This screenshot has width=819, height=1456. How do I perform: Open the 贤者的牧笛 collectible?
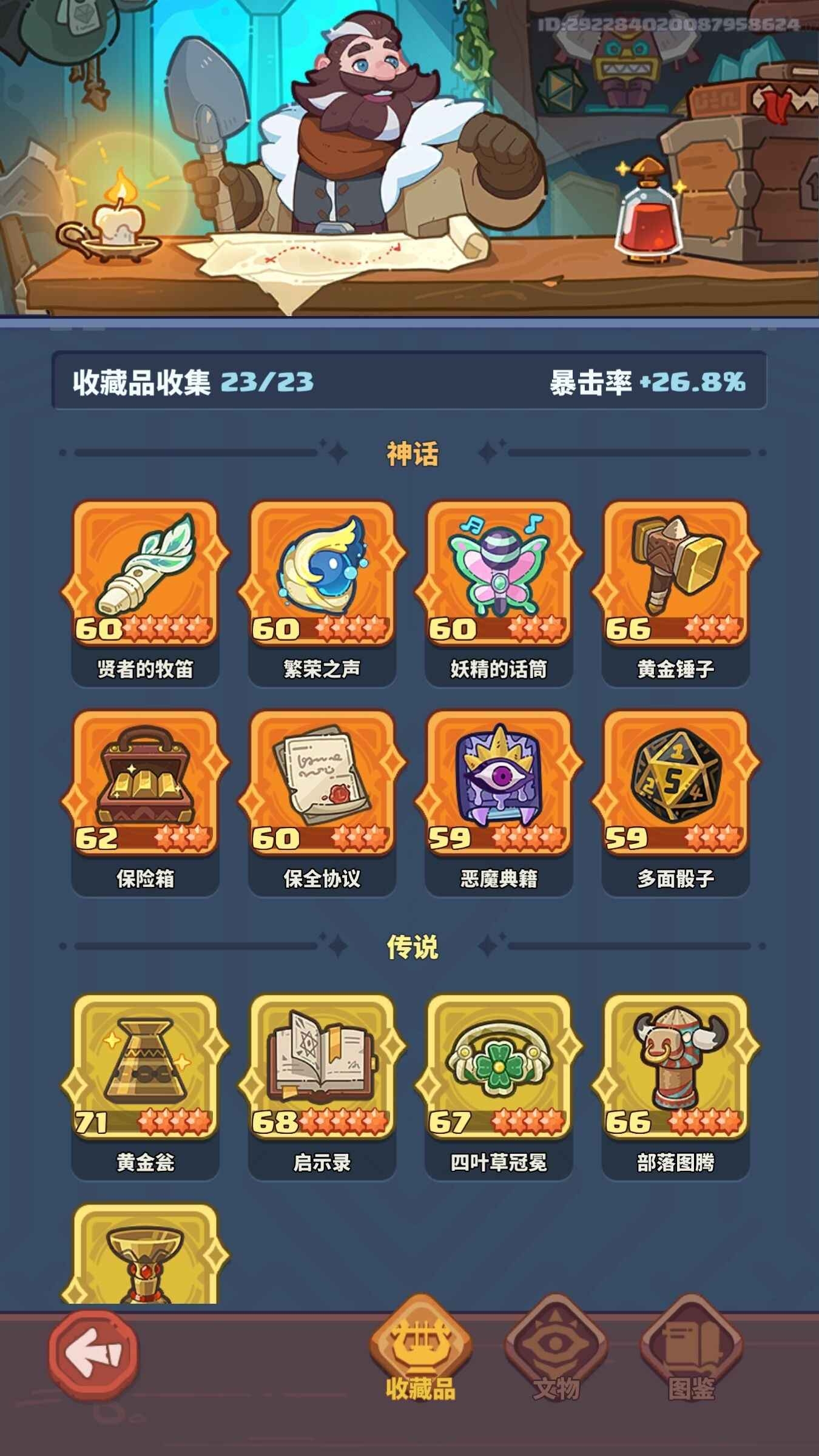[145, 573]
